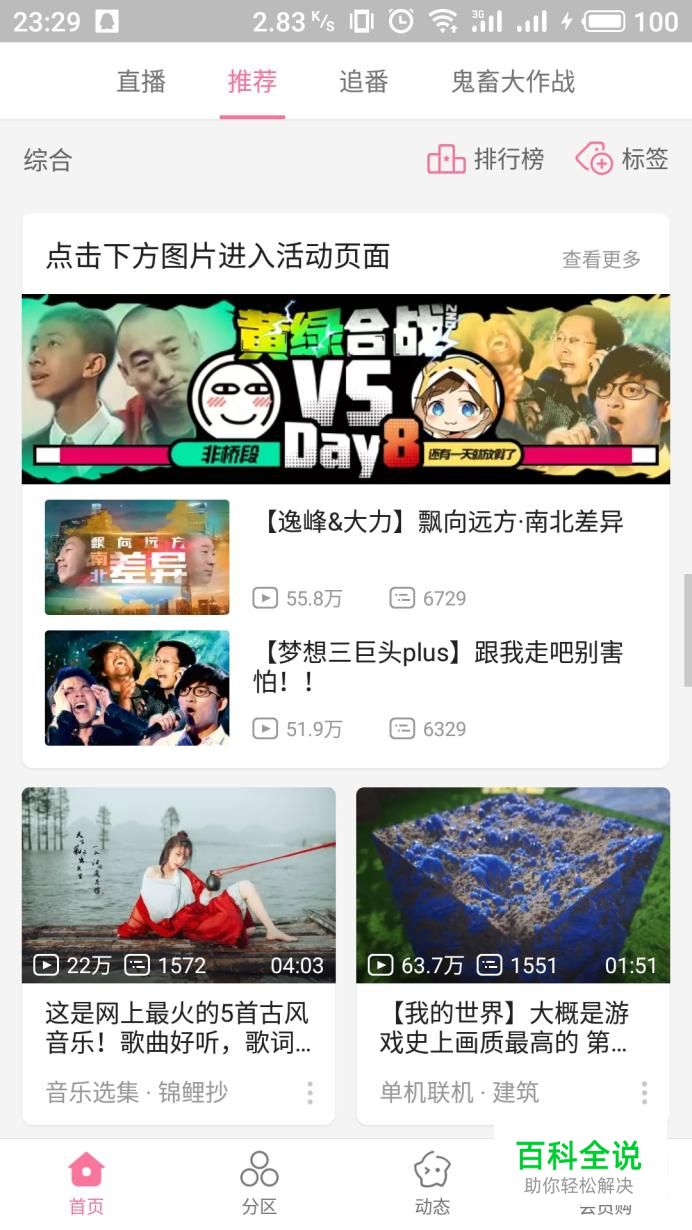Switch to the 动态 tab
This screenshot has width=692, height=1230.
pyautogui.click(x=432, y=1182)
